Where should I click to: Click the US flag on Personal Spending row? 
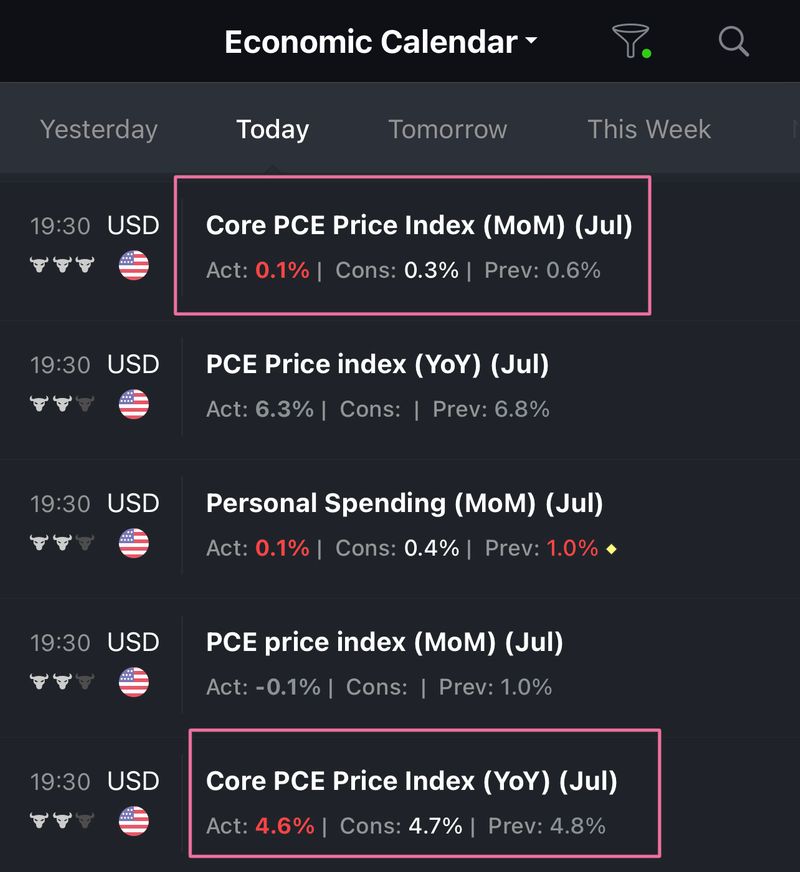[134, 543]
